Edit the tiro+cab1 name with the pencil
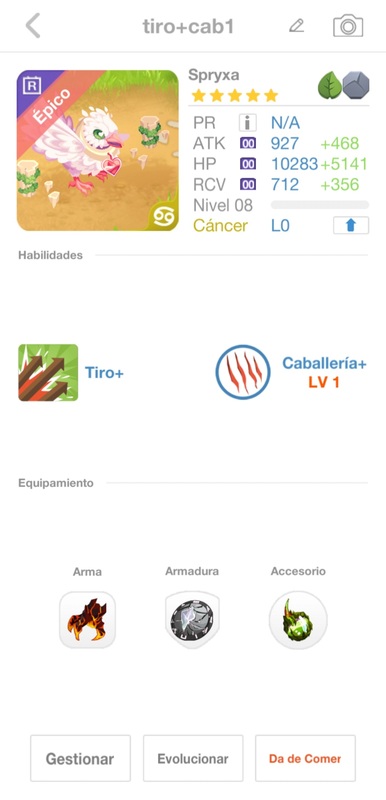This screenshot has width=386, height=800. pos(296,26)
